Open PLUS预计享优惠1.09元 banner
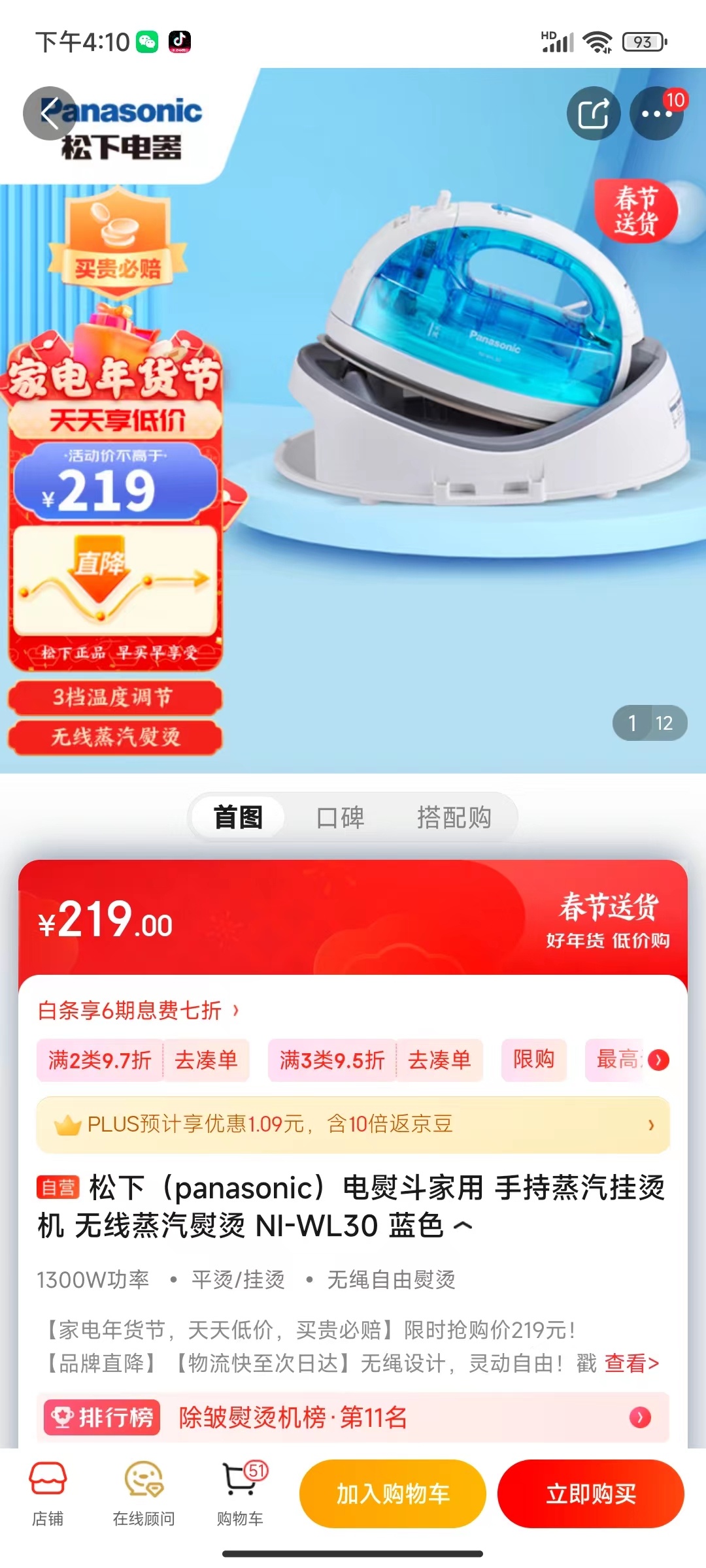706x1568 pixels. [x=353, y=1124]
